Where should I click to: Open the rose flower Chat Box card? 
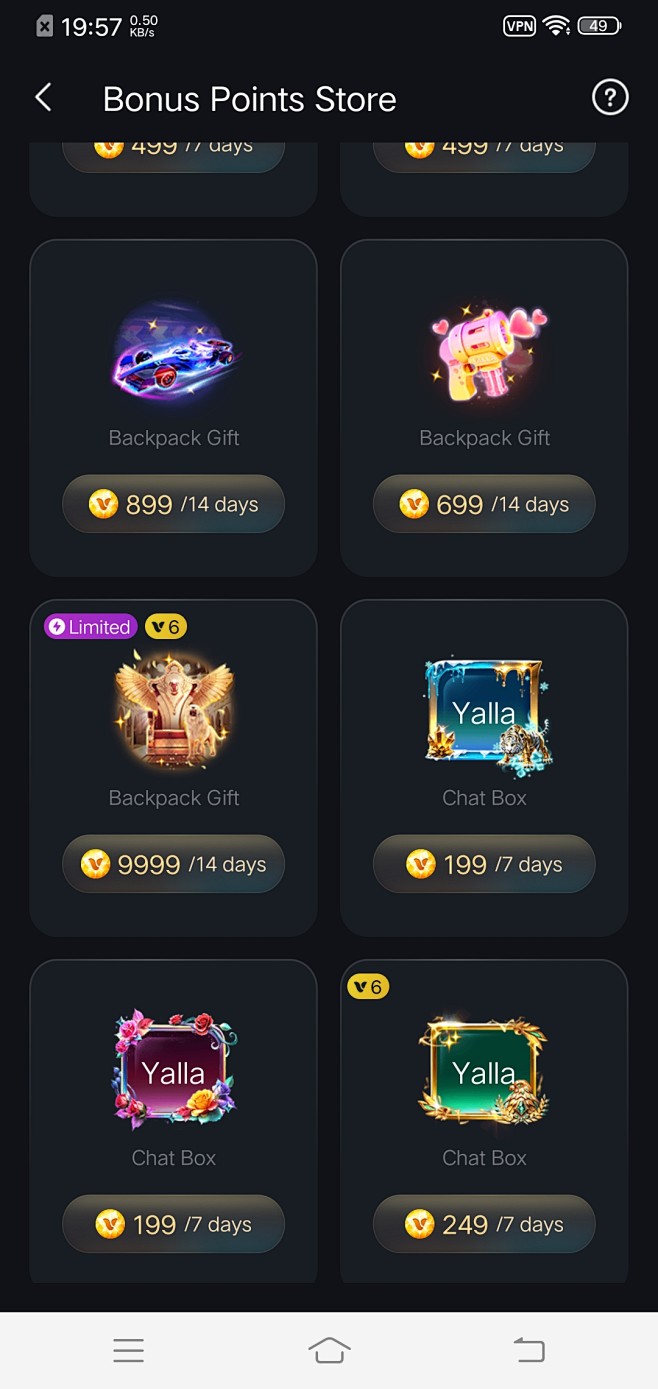174,1080
